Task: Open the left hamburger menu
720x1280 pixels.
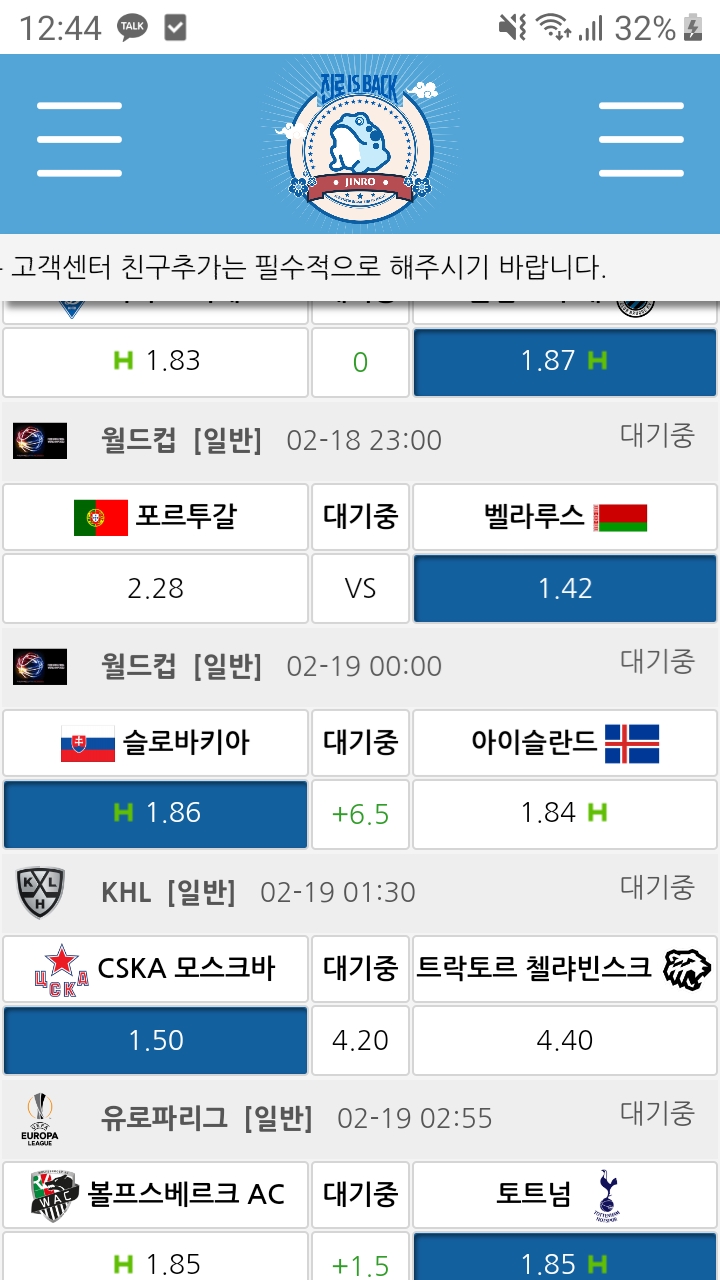Action: 79,139
